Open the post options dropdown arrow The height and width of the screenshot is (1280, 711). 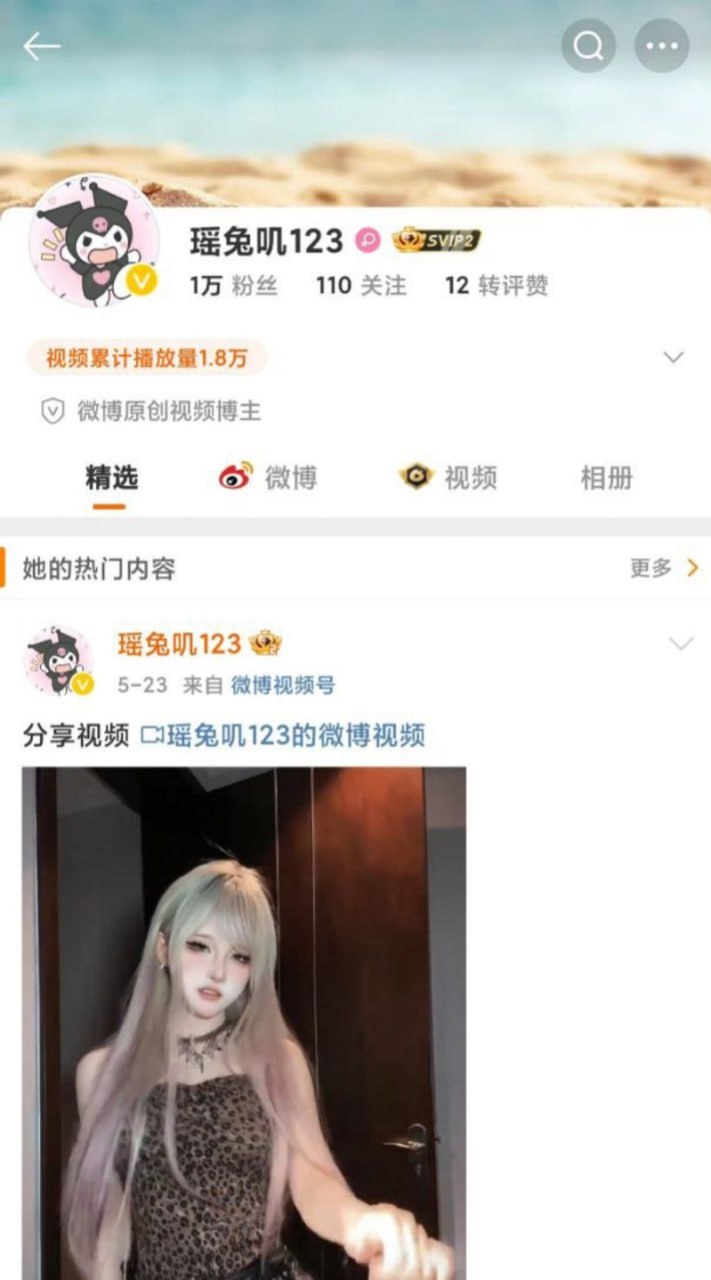(680, 644)
